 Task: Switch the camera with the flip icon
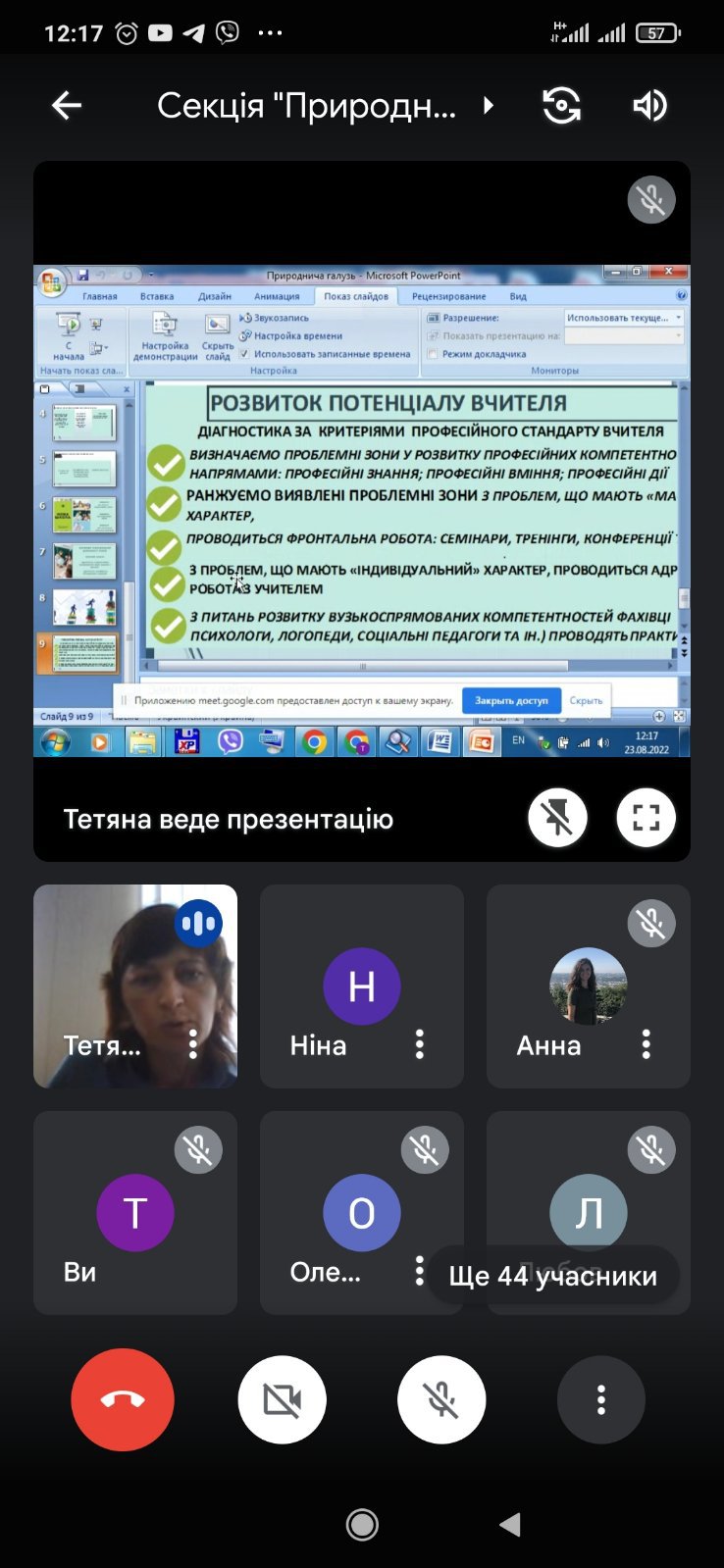click(x=561, y=105)
